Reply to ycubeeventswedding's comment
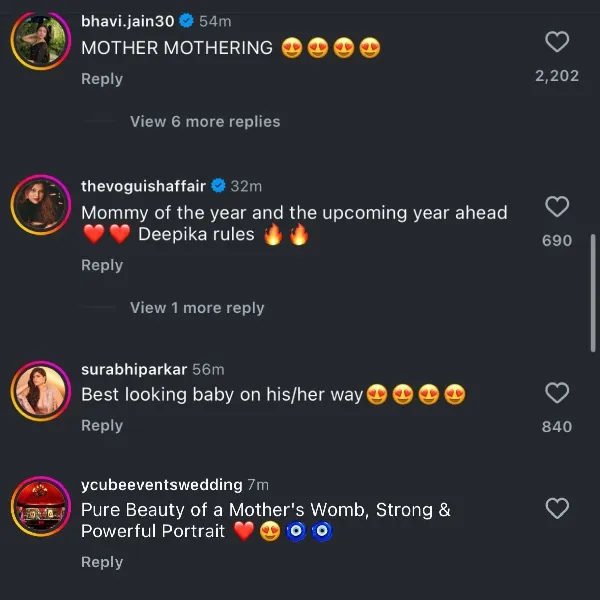This screenshot has height=600, width=600. point(101,562)
